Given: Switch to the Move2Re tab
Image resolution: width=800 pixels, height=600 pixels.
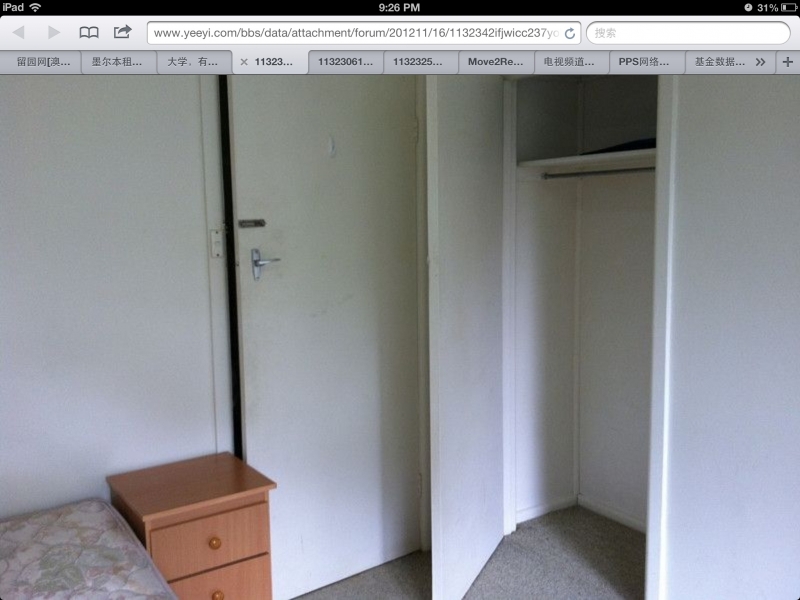Looking at the screenshot, I should tap(496, 62).
